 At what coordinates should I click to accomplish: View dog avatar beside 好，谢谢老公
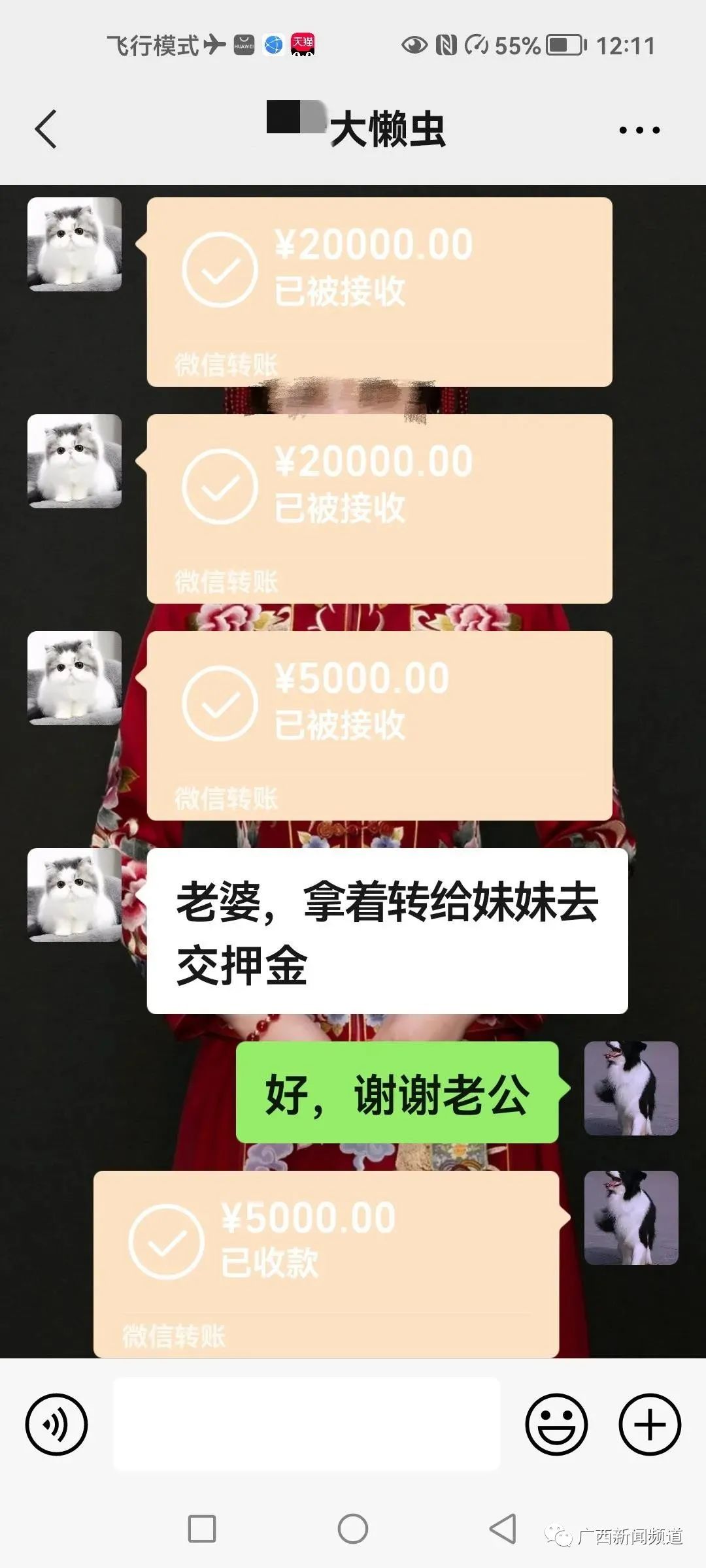point(631,1088)
